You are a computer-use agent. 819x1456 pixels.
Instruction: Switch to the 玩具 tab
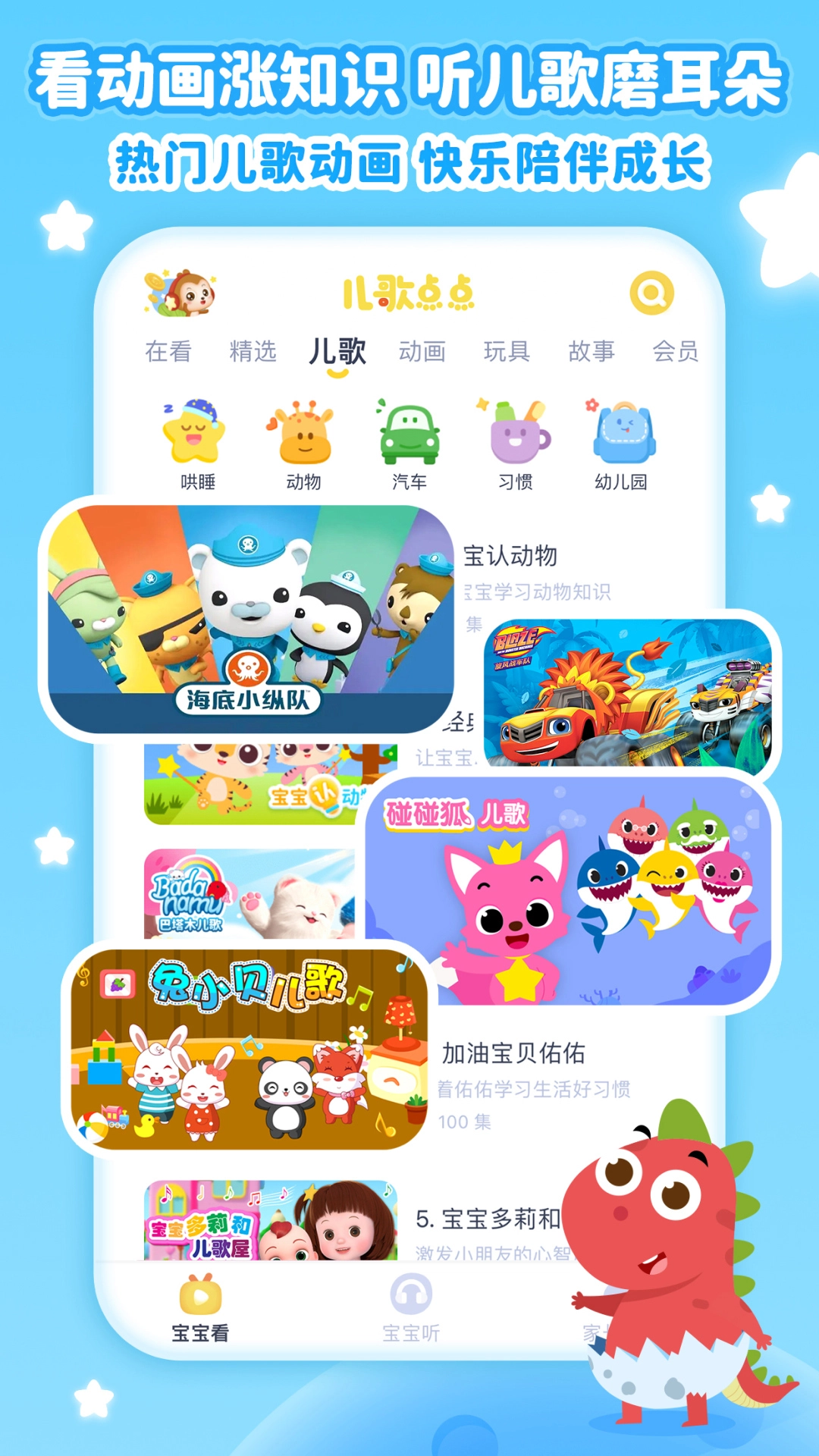507,350
